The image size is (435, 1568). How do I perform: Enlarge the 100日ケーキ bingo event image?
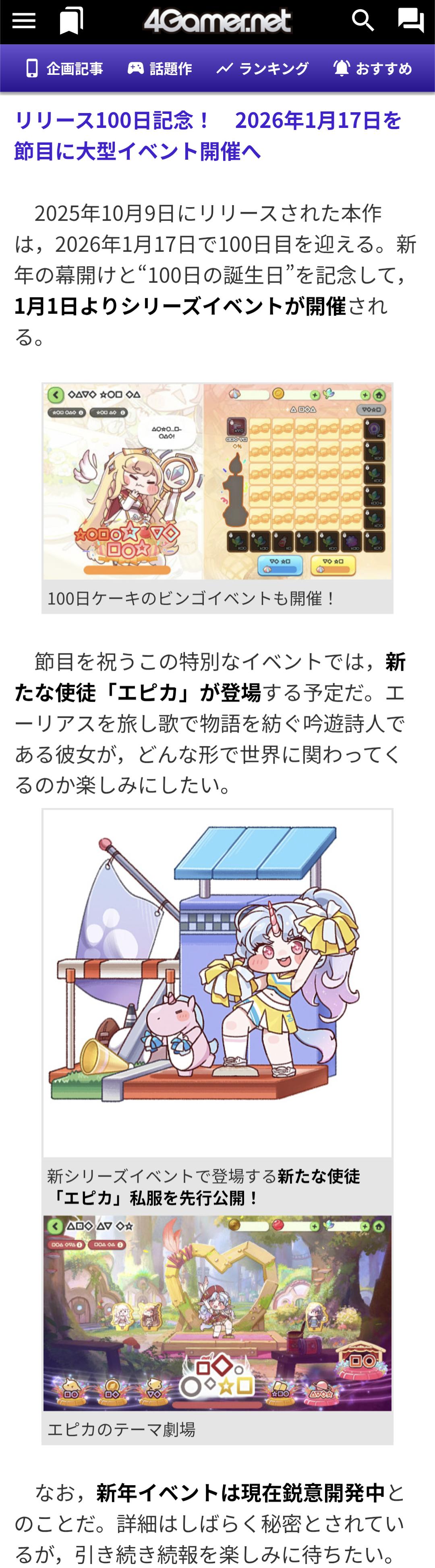[x=217, y=481]
